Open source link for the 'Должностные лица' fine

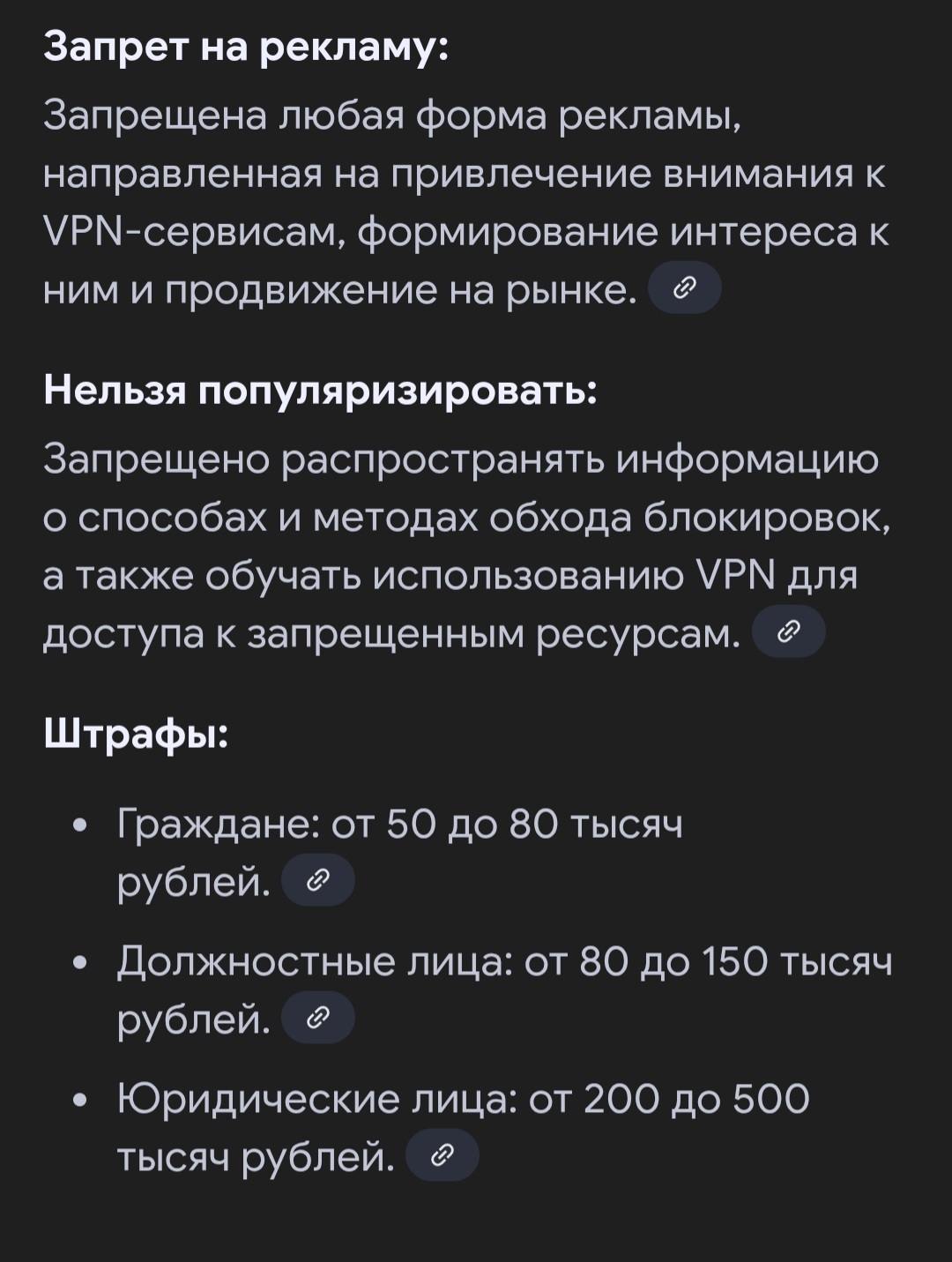318,1019
